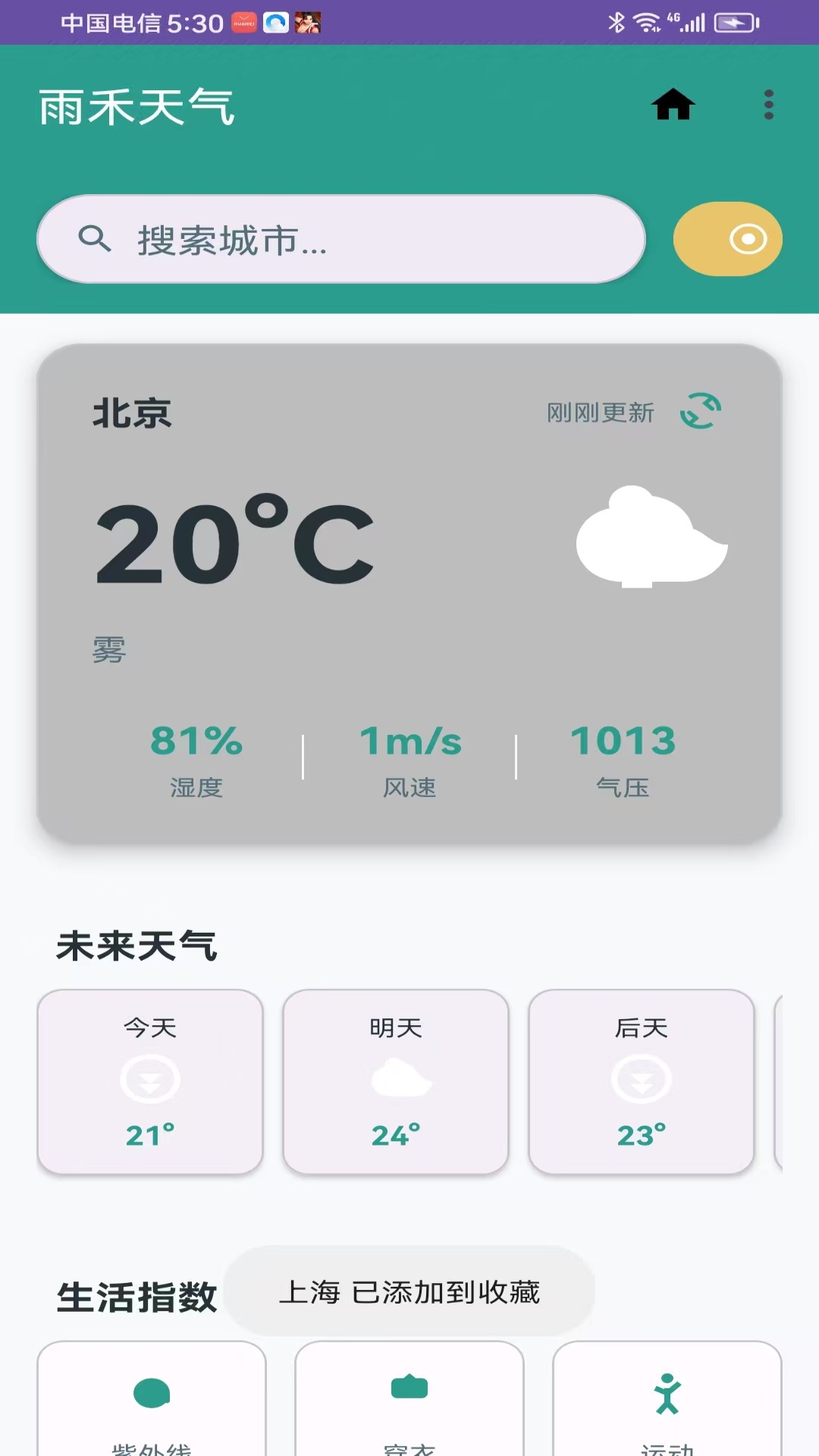Image resolution: width=819 pixels, height=1456 pixels.
Task: Tap the 搜索城市 search input field
Action: click(x=341, y=239)
